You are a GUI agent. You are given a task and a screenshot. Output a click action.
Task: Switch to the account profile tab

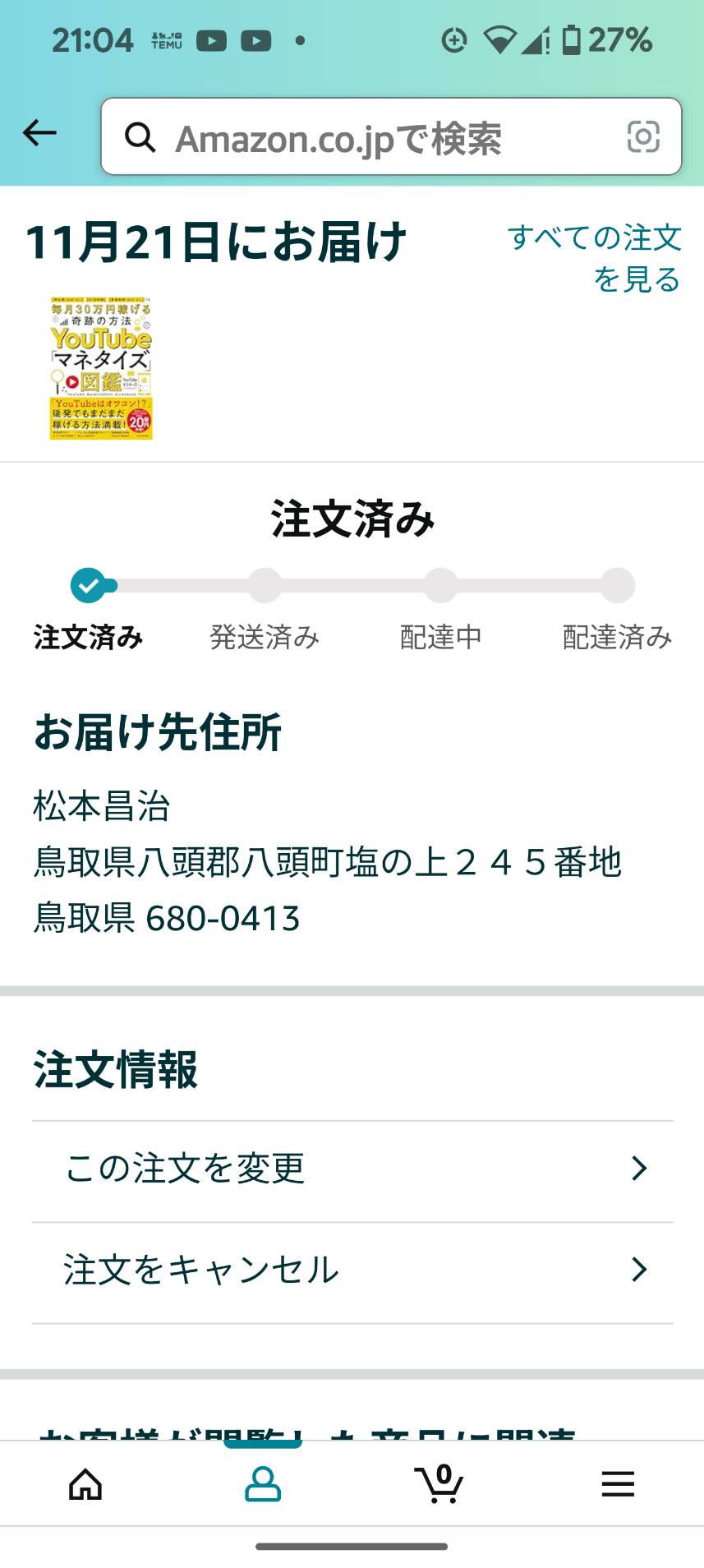(263, 1484)
